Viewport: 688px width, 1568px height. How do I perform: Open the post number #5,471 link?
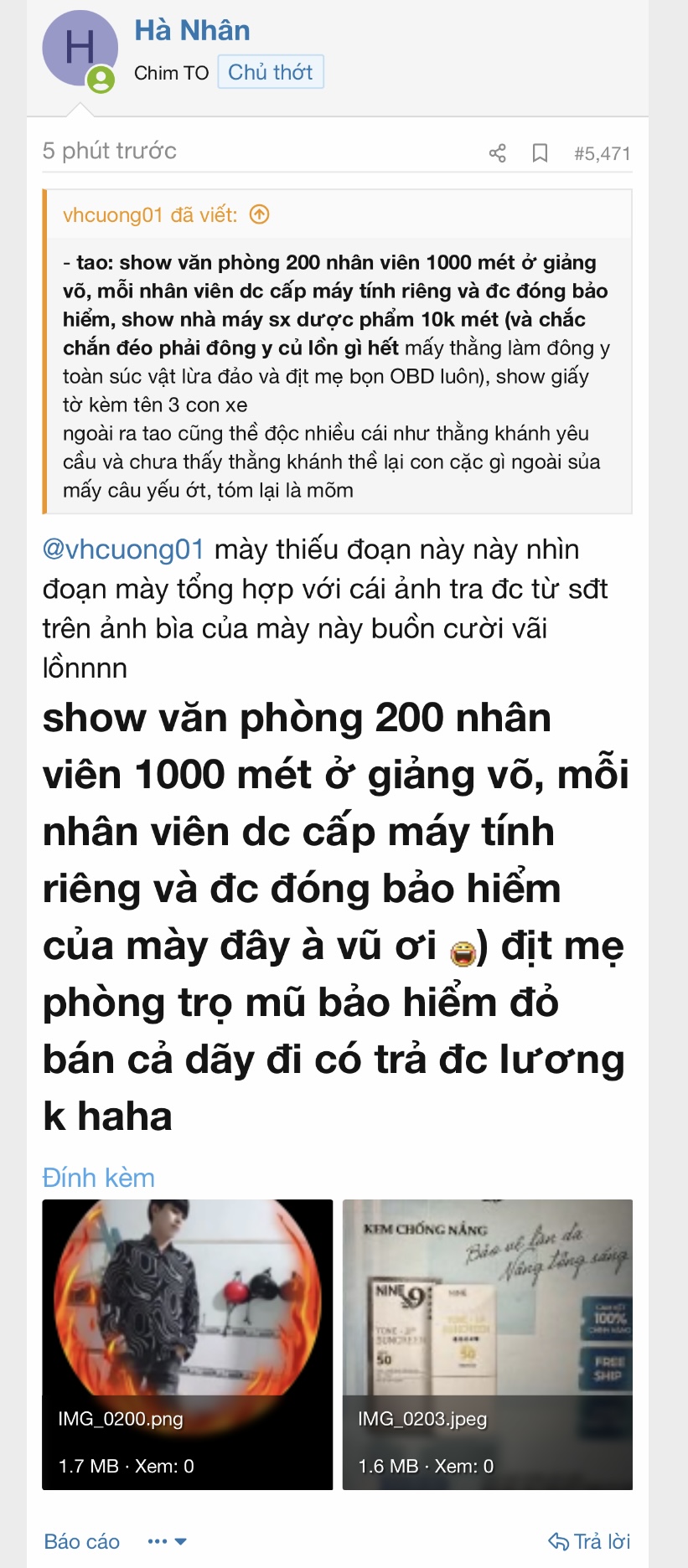click(602, 153)
